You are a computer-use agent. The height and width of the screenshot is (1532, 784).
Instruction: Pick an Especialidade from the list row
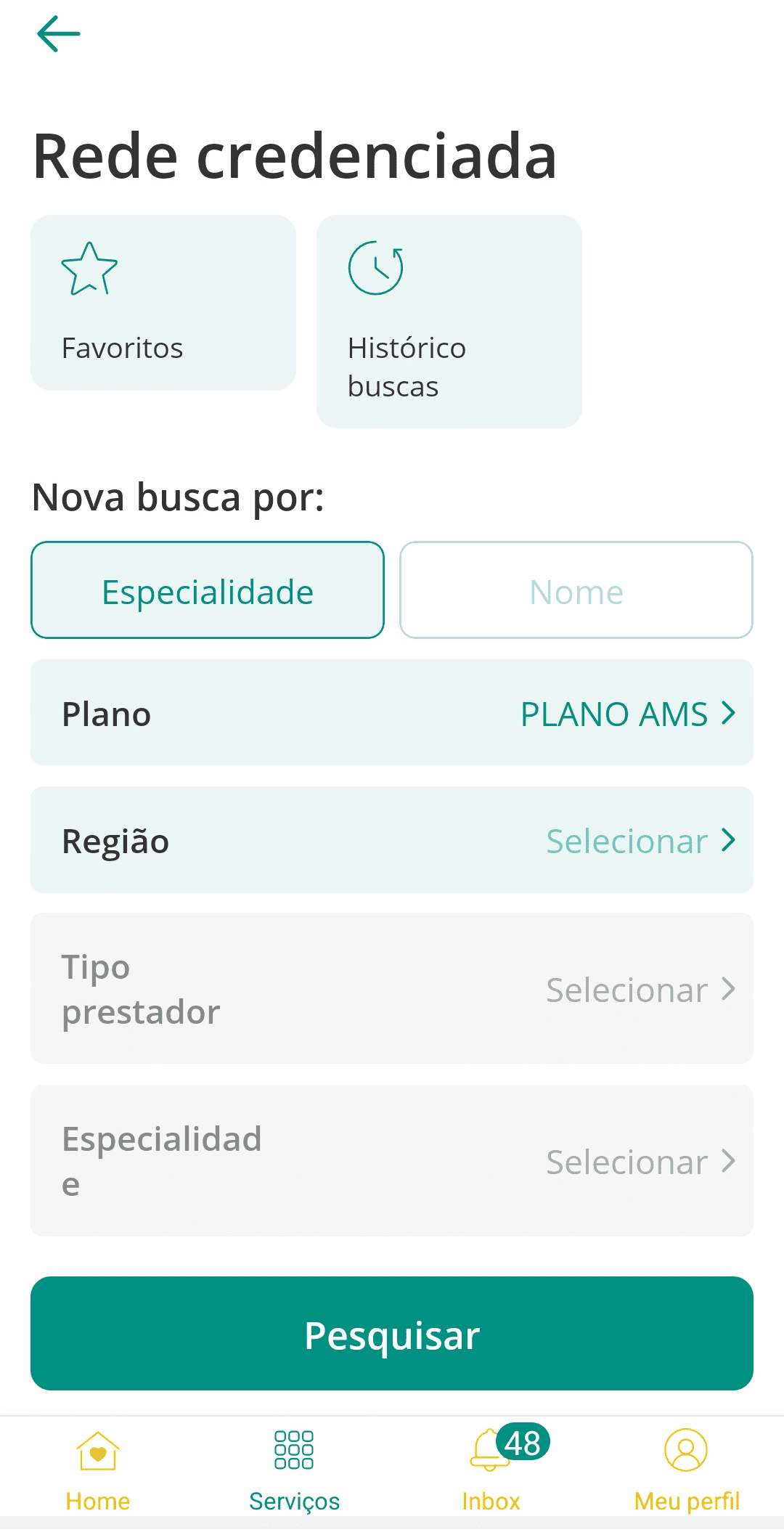tap(392, 1160)
